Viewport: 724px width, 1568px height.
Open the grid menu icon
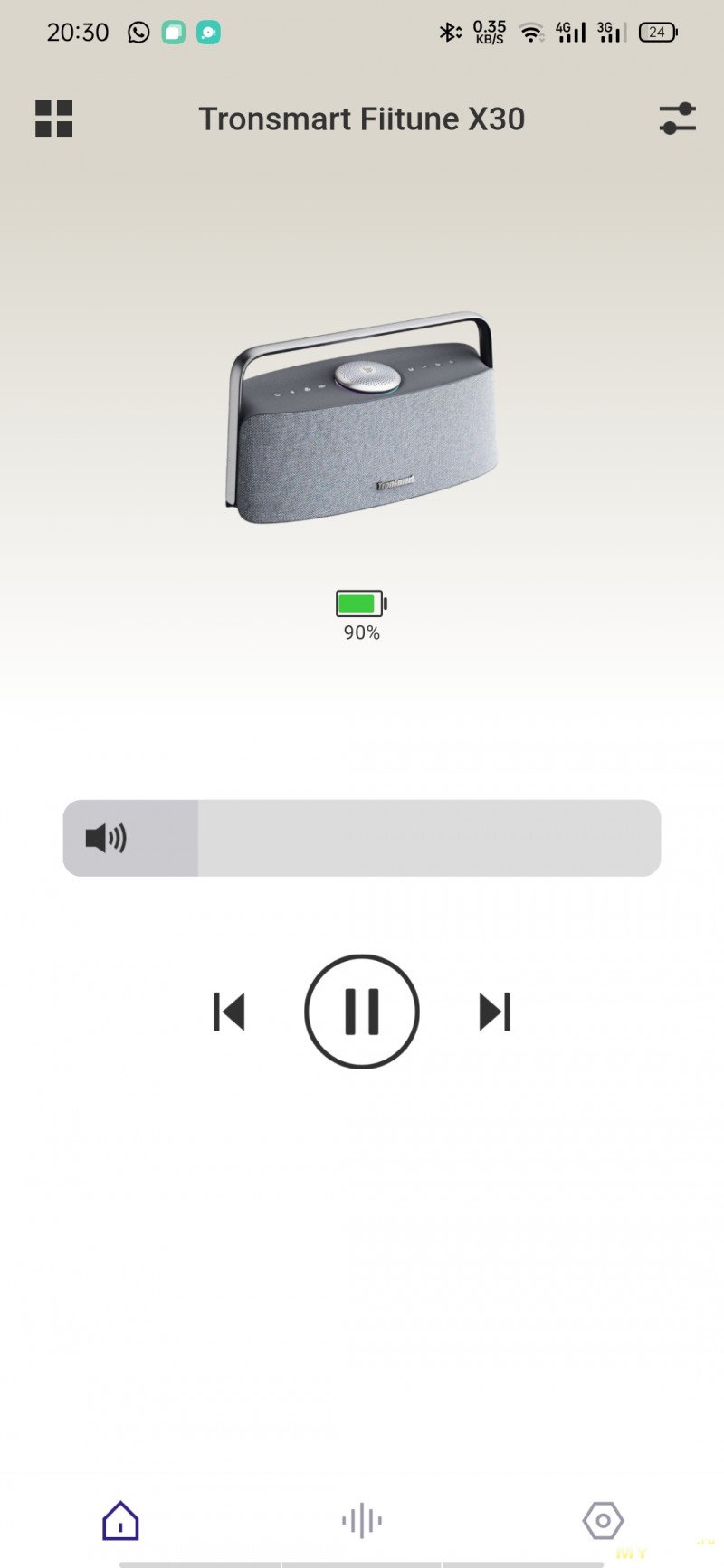click(x=53, y=119)
